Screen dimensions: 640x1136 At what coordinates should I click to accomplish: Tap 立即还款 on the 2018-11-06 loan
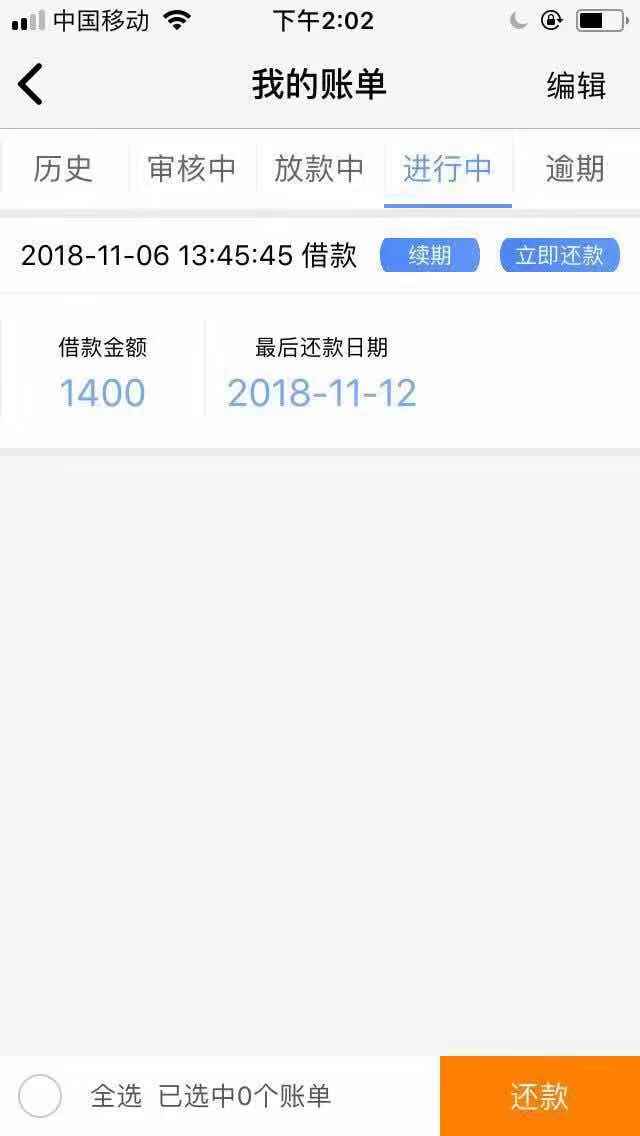pyautogui.click(x=560, y=255)
